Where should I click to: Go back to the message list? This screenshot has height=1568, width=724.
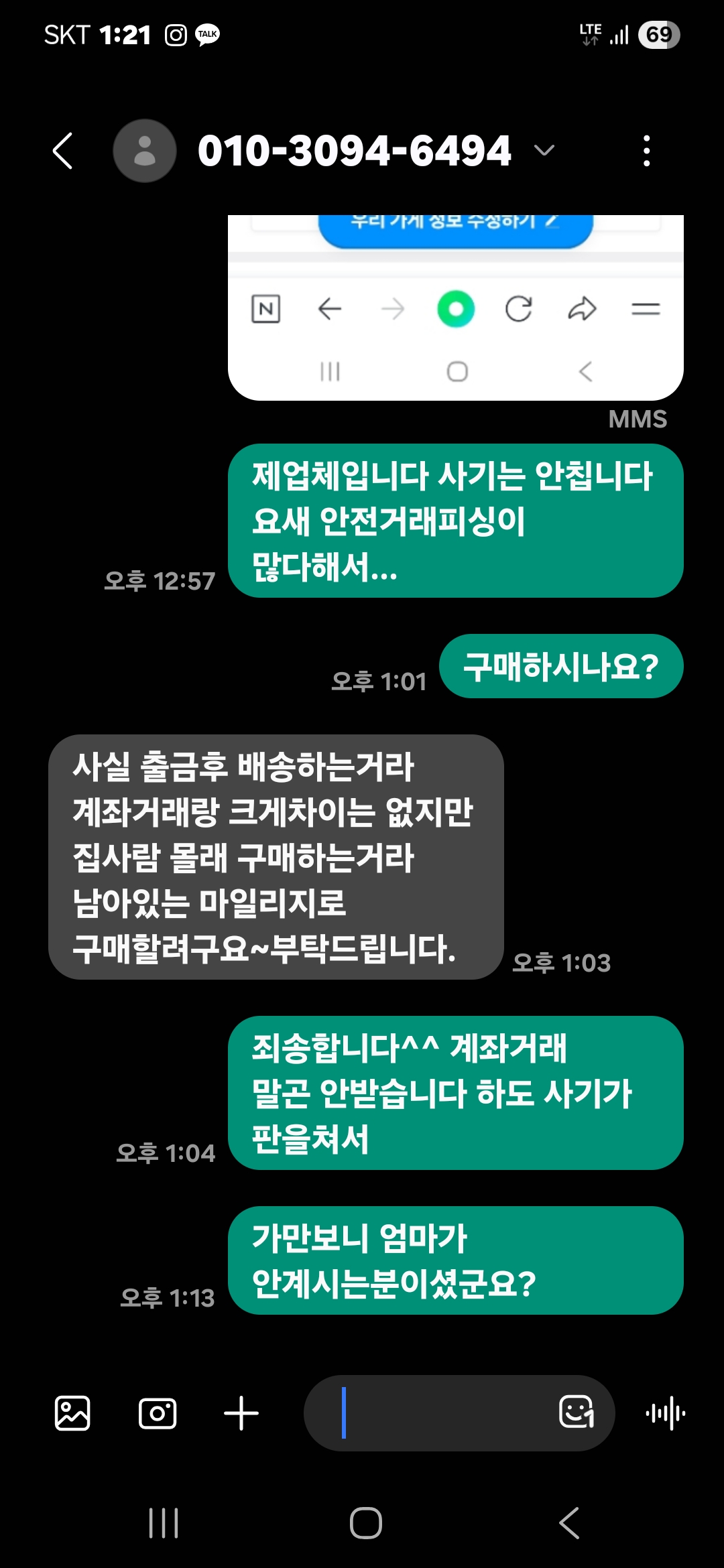(62, 151)
